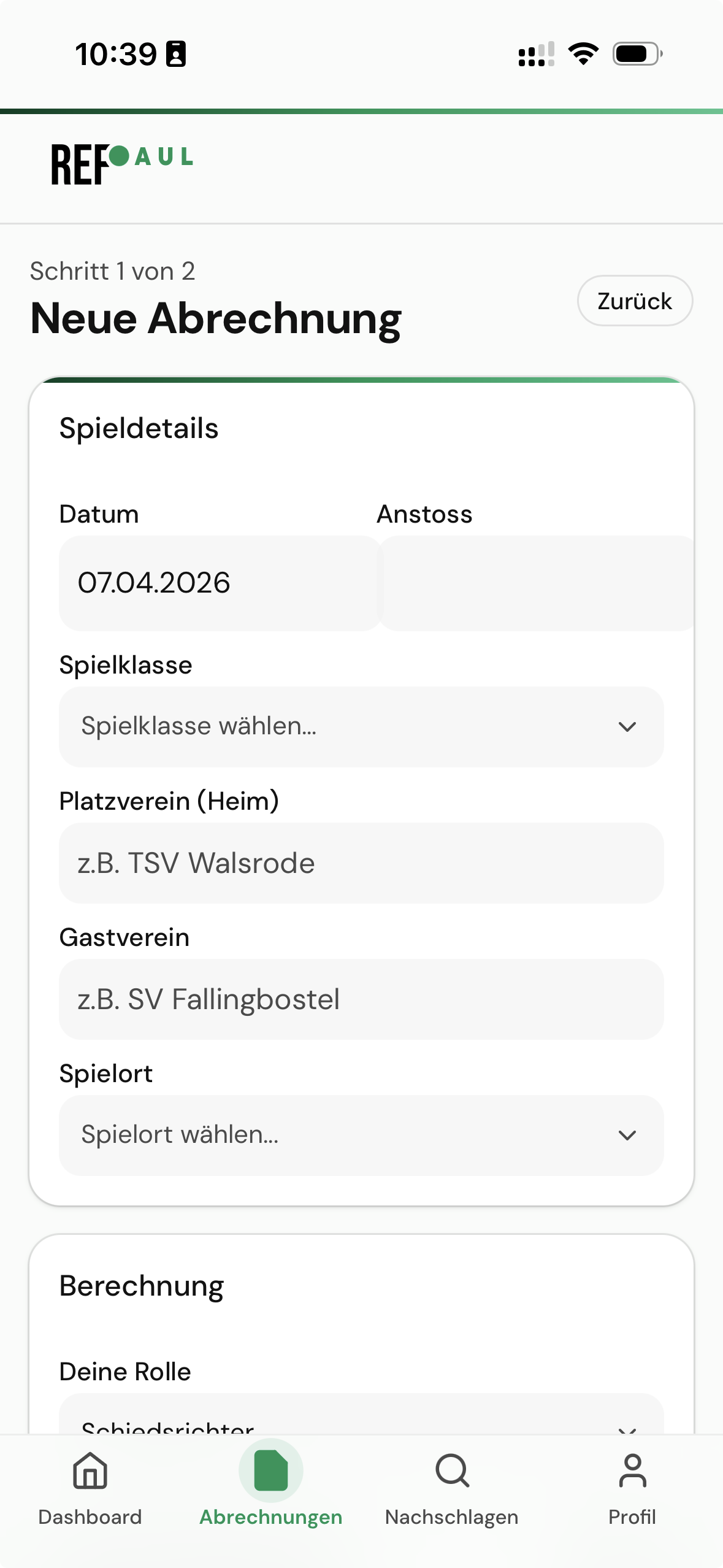Image resolution: width=723 pixels, height=1568 pixels.
Task: Expand the Spielklasse chevron arrow
Action: tap(627, 726)
